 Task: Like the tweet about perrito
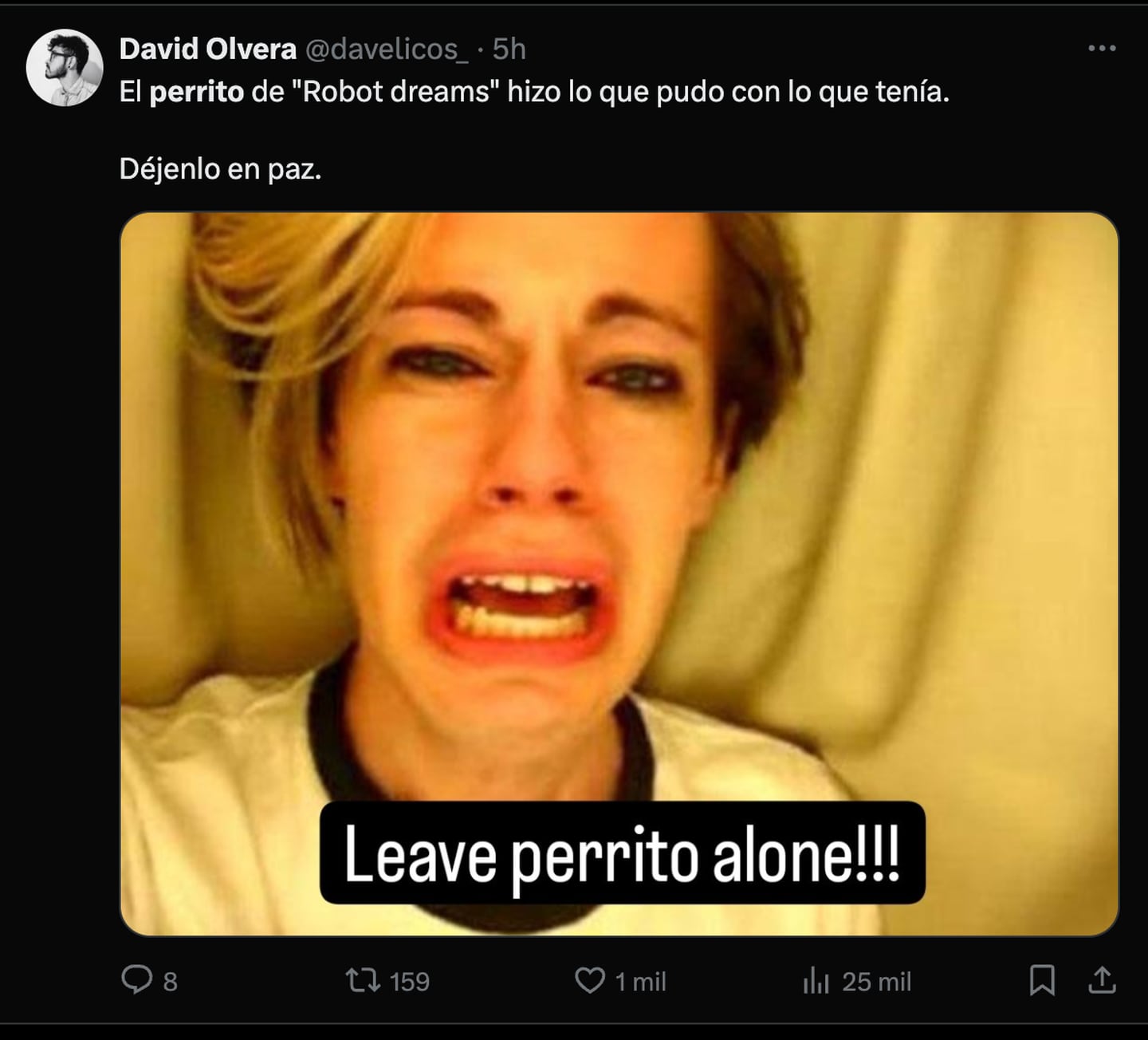590,980
